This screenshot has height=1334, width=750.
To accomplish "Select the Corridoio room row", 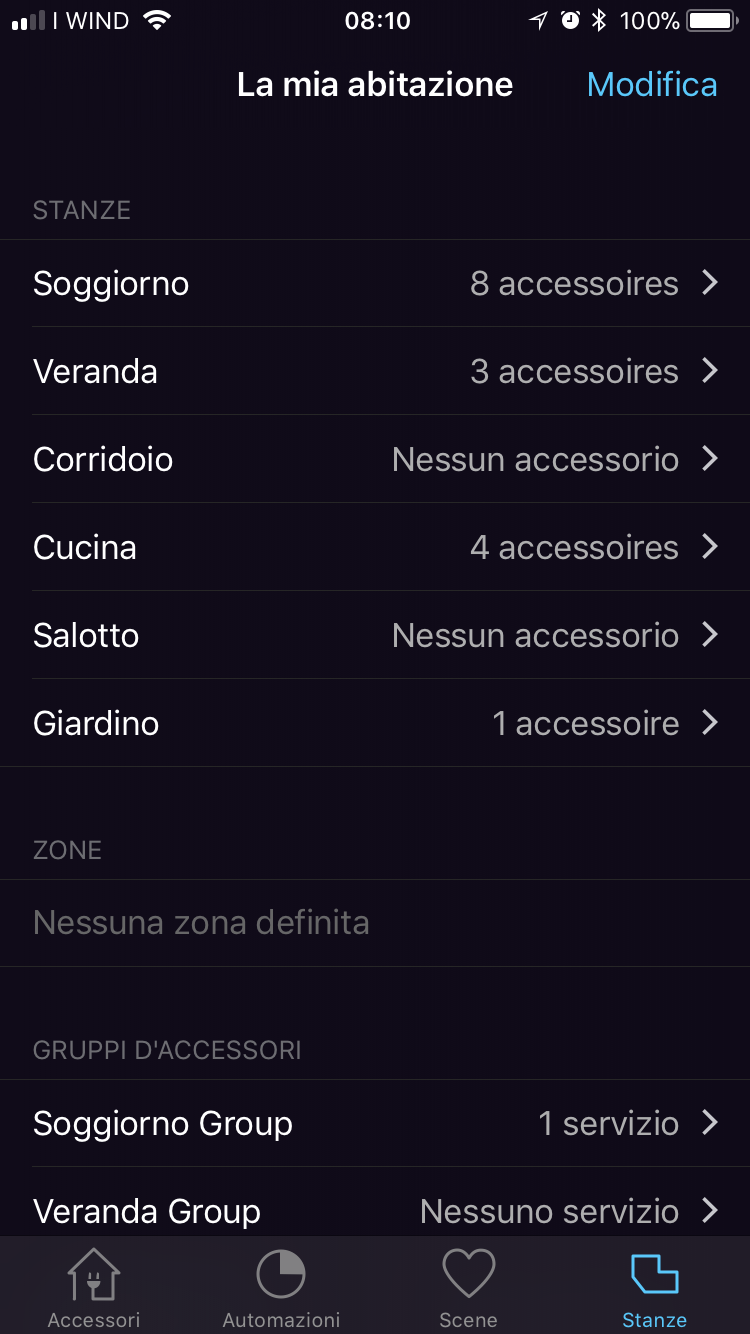I will pos(375,460).
